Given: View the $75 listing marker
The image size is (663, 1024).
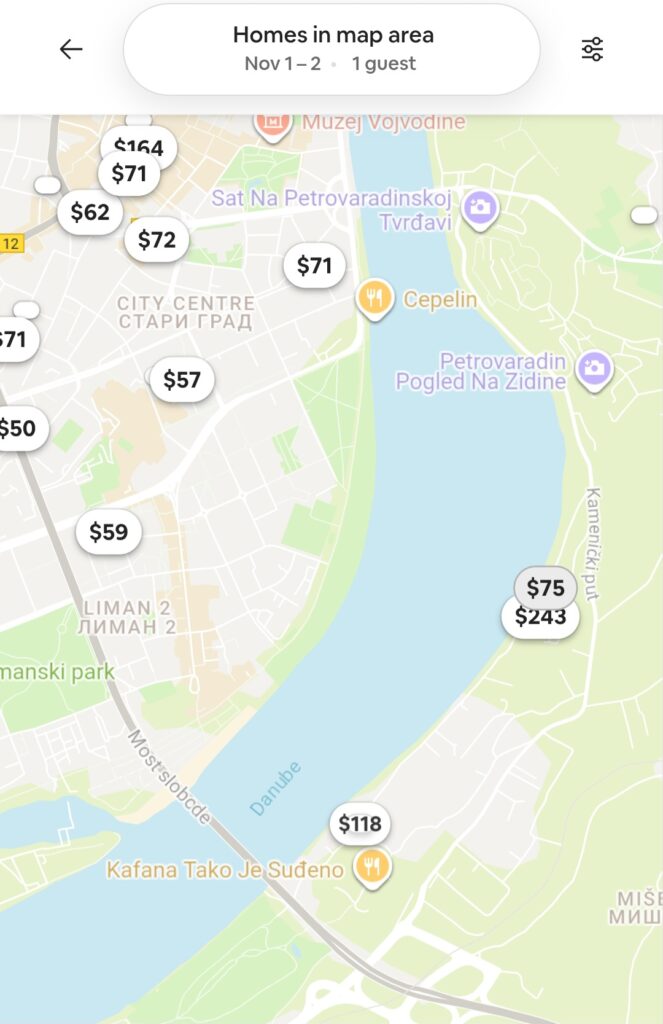Looking at the screenshot, I should [x=546, y=586].
